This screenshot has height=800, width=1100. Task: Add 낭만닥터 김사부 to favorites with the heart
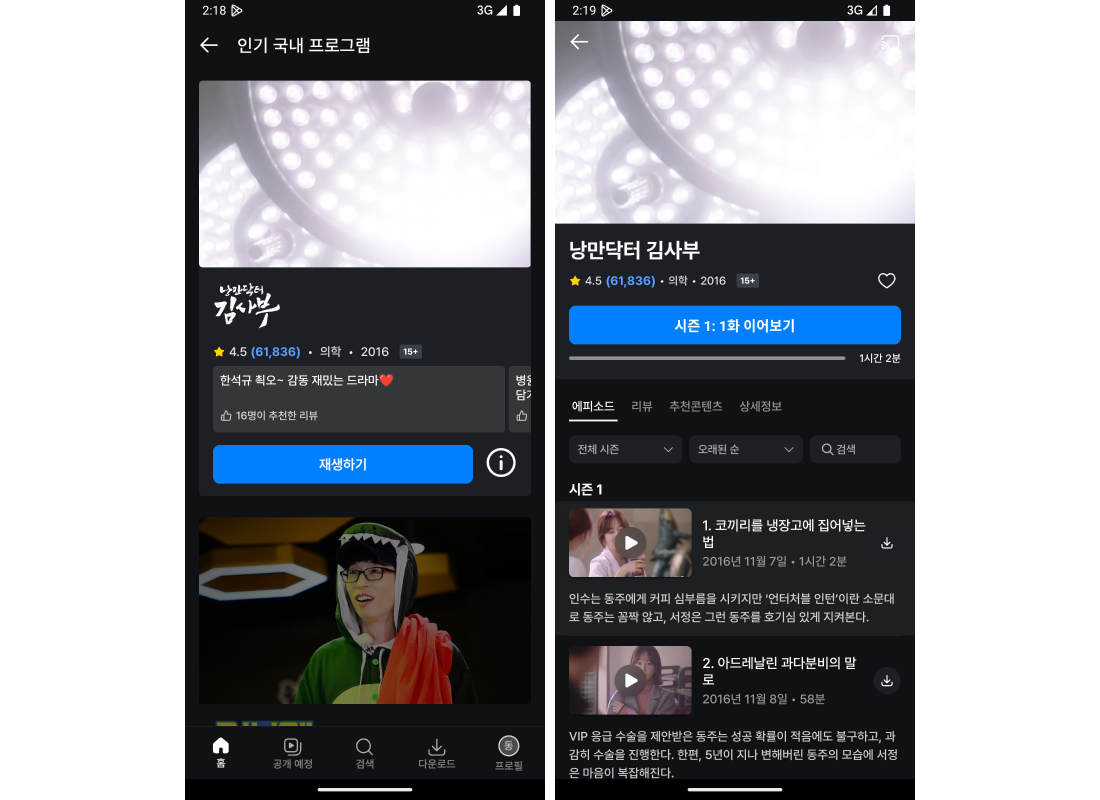[886, 281]
